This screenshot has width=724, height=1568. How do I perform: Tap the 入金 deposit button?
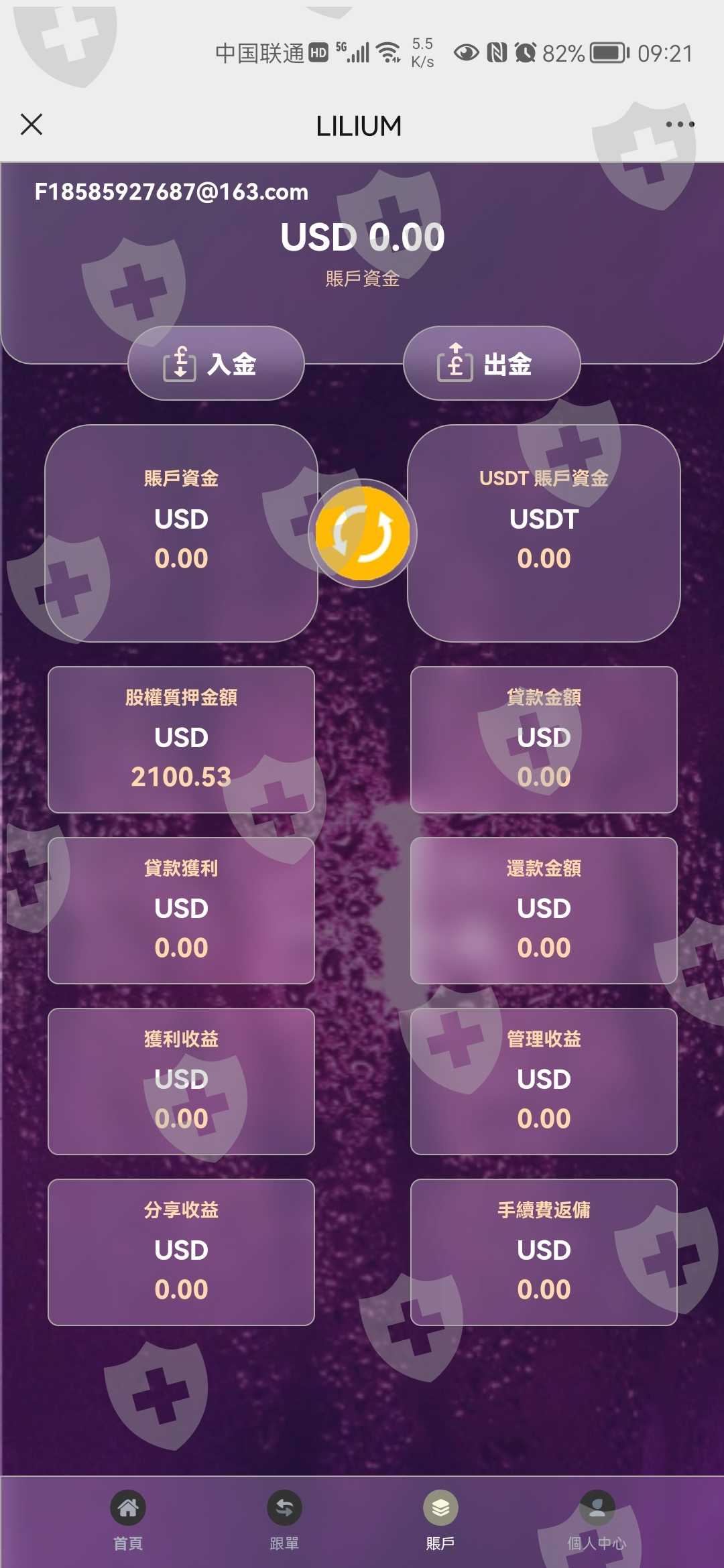216,364
